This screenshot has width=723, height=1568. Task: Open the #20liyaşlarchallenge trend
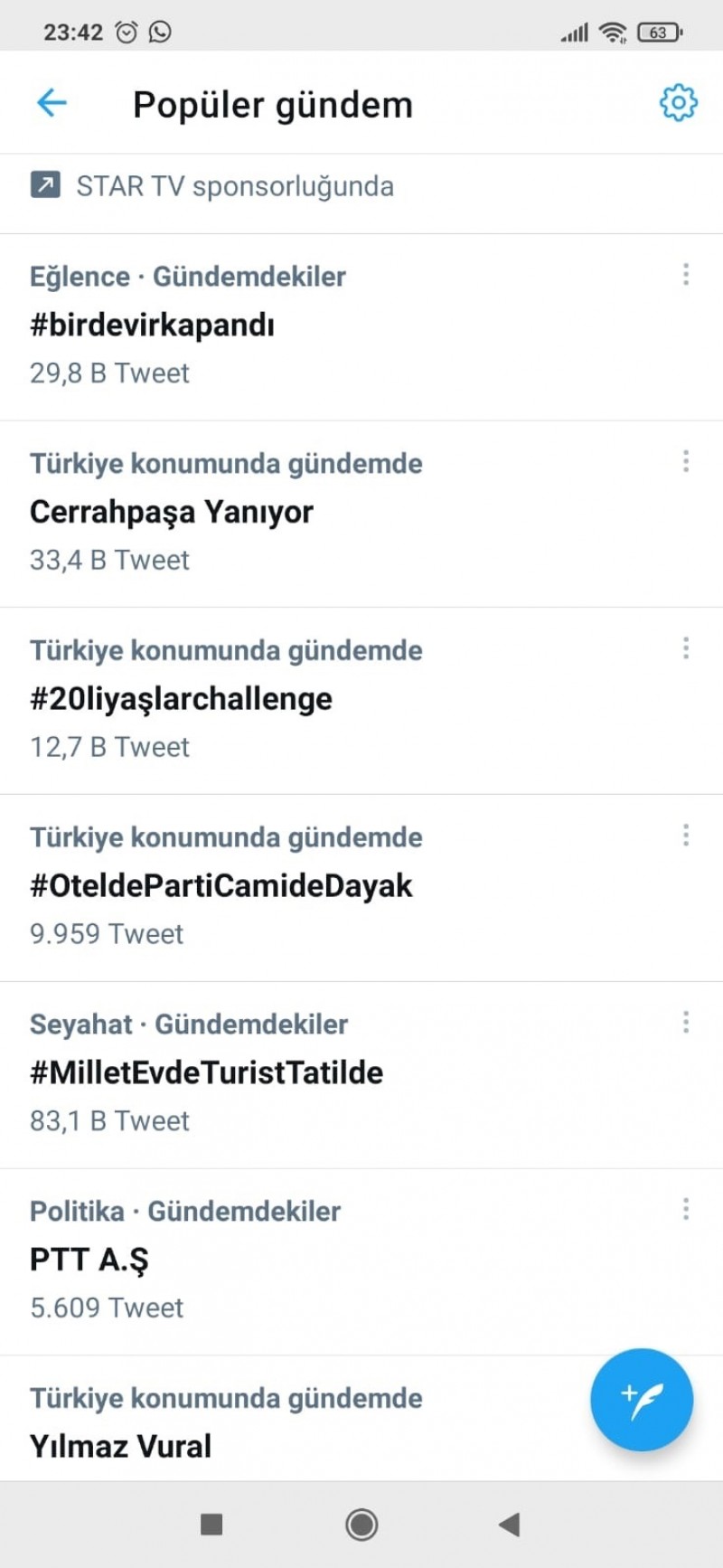click(361, 701)
